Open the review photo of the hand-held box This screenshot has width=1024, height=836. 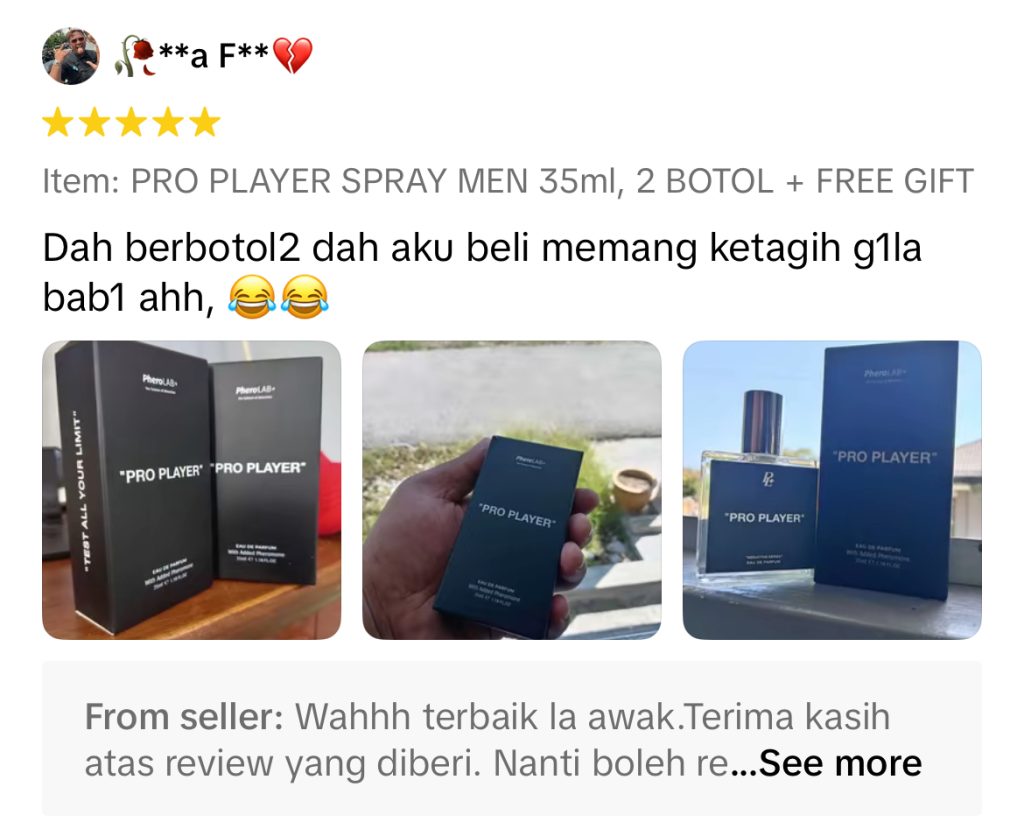pos(511,490)
